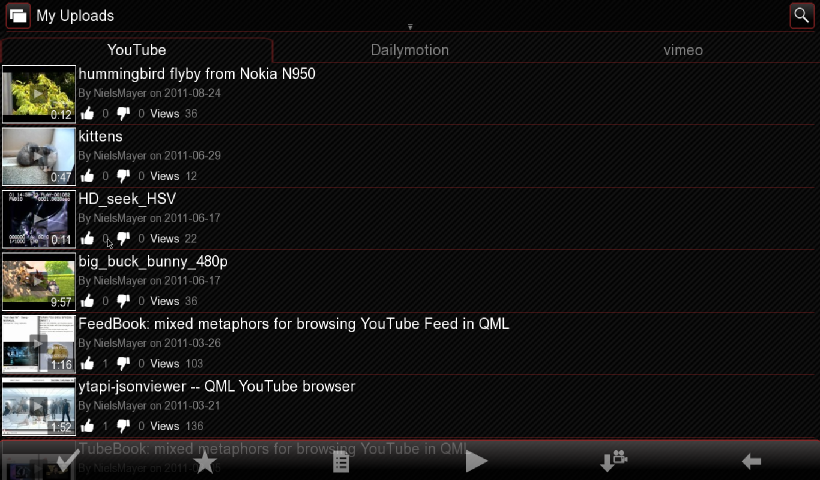Open hummingbird flyby from Nokia N950 video

(x=197, y=74)
